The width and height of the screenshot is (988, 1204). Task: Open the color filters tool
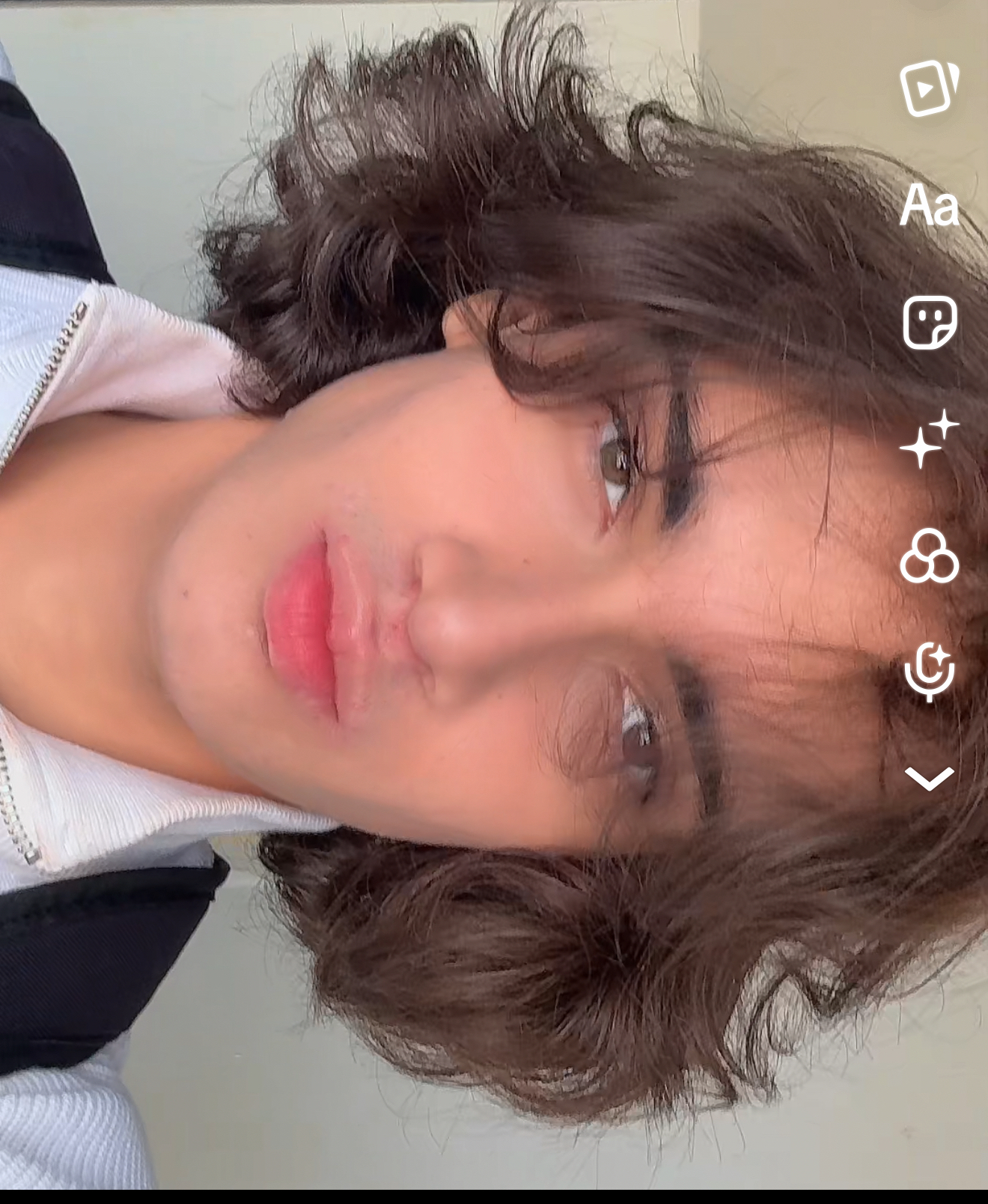pos(929,556)
